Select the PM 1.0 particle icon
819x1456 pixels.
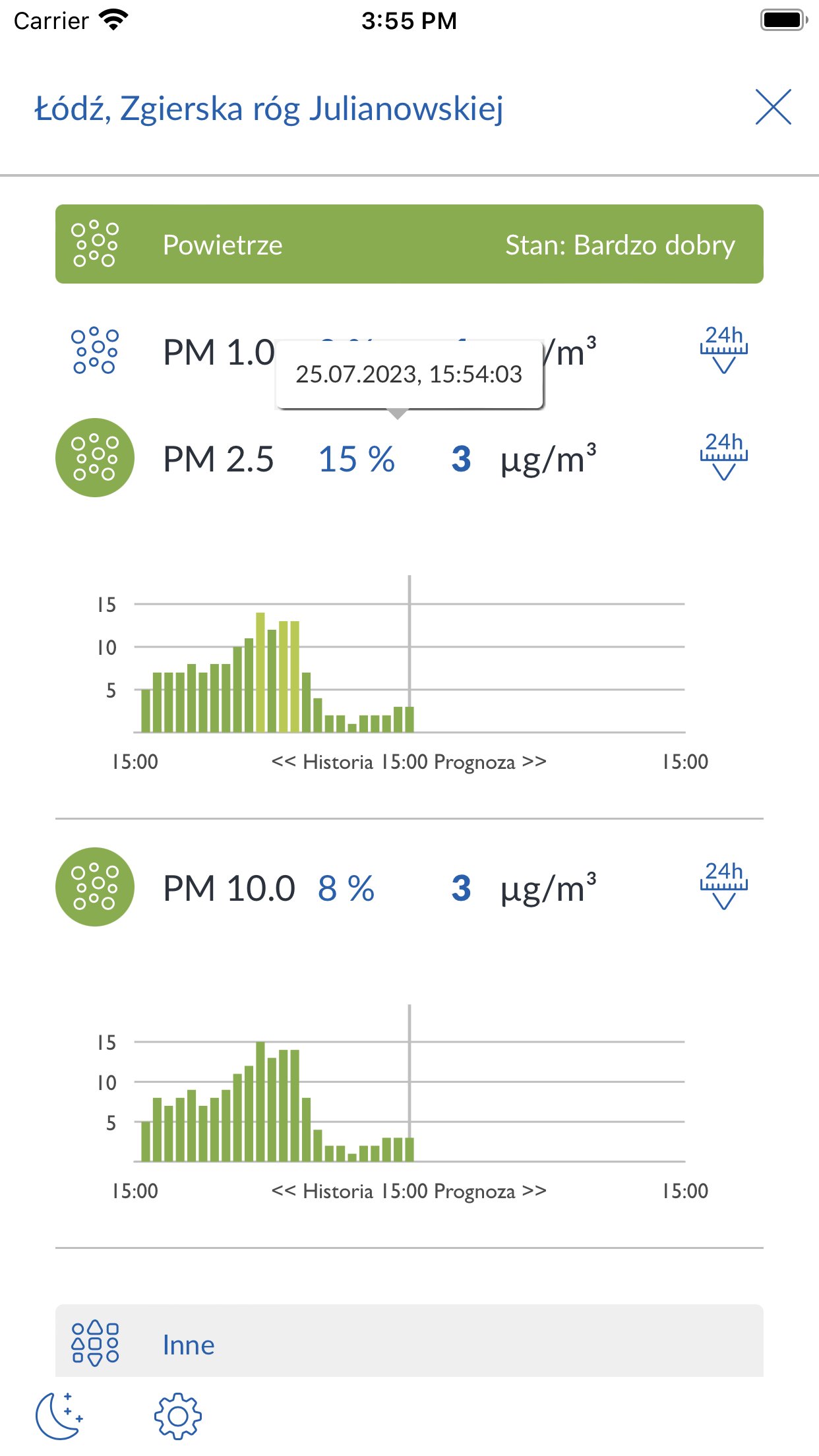[95, 351]
